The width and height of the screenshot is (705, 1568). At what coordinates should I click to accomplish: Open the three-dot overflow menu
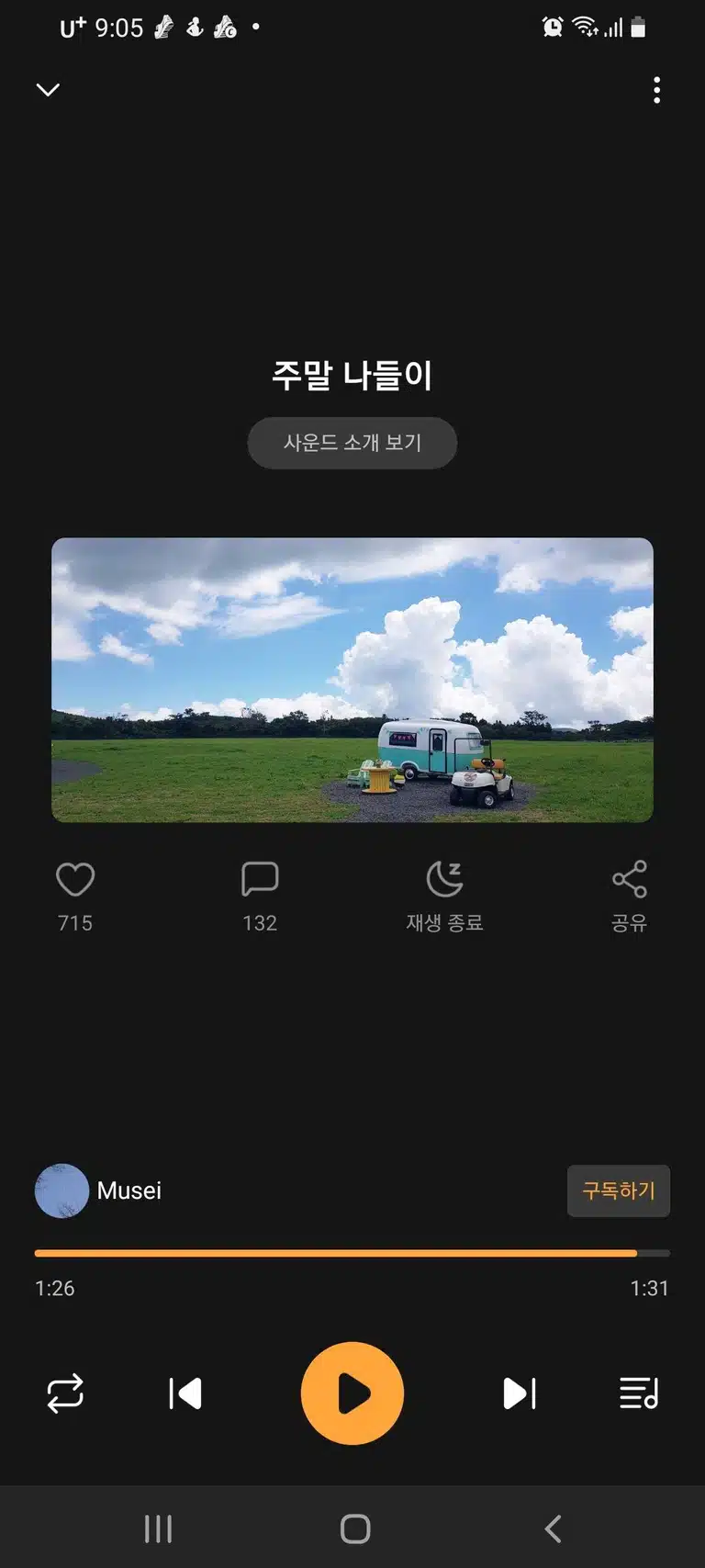pos(656,90)
